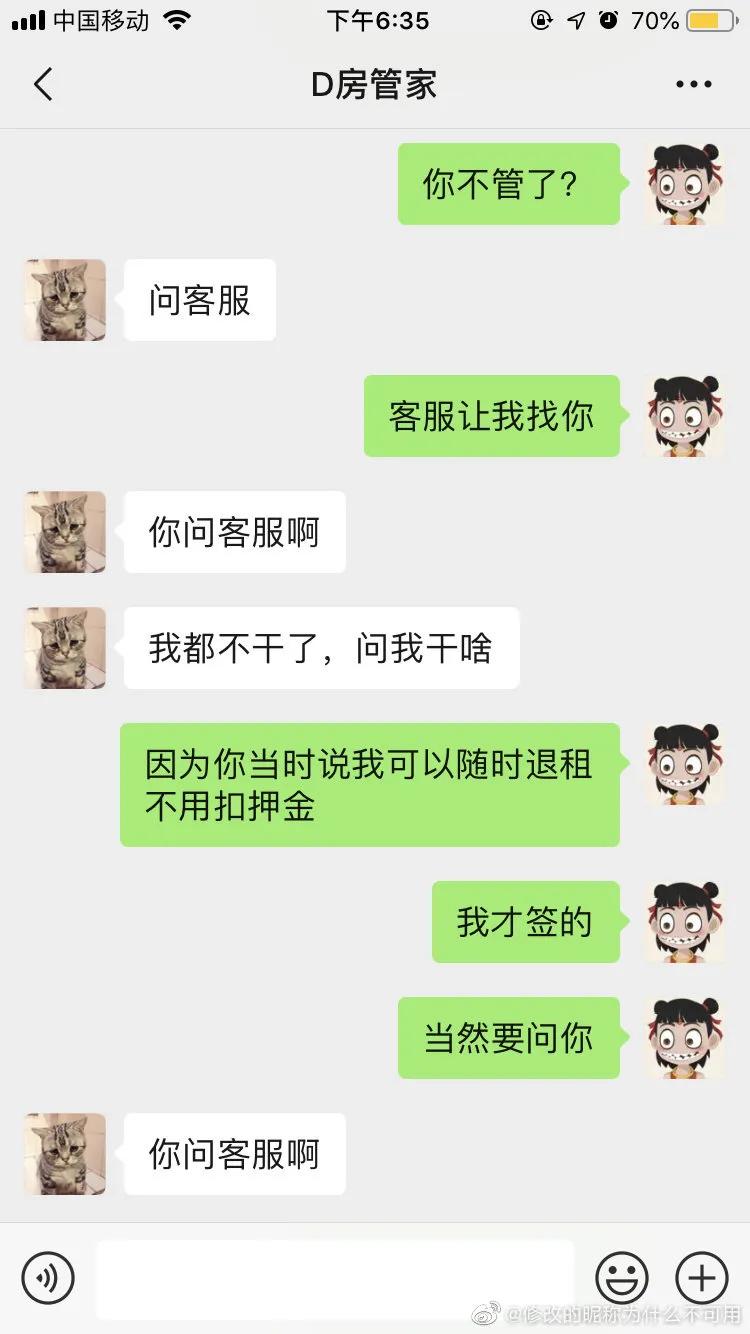Open the emoji picker icon
750x1334 pixels.
(x=623, y=1277)
